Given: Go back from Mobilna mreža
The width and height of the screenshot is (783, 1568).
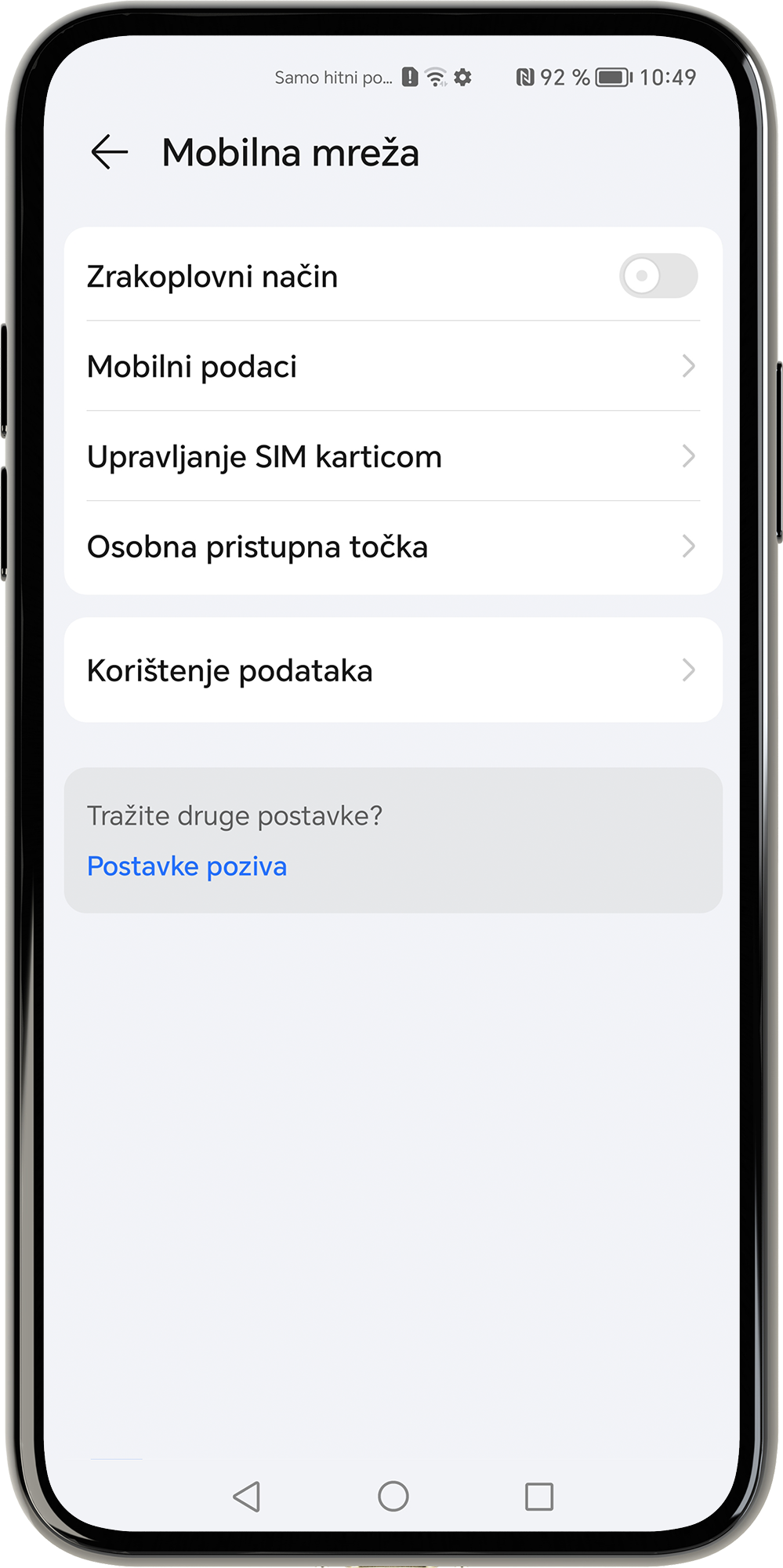Looking at the screenshot, I should (110, 152).
